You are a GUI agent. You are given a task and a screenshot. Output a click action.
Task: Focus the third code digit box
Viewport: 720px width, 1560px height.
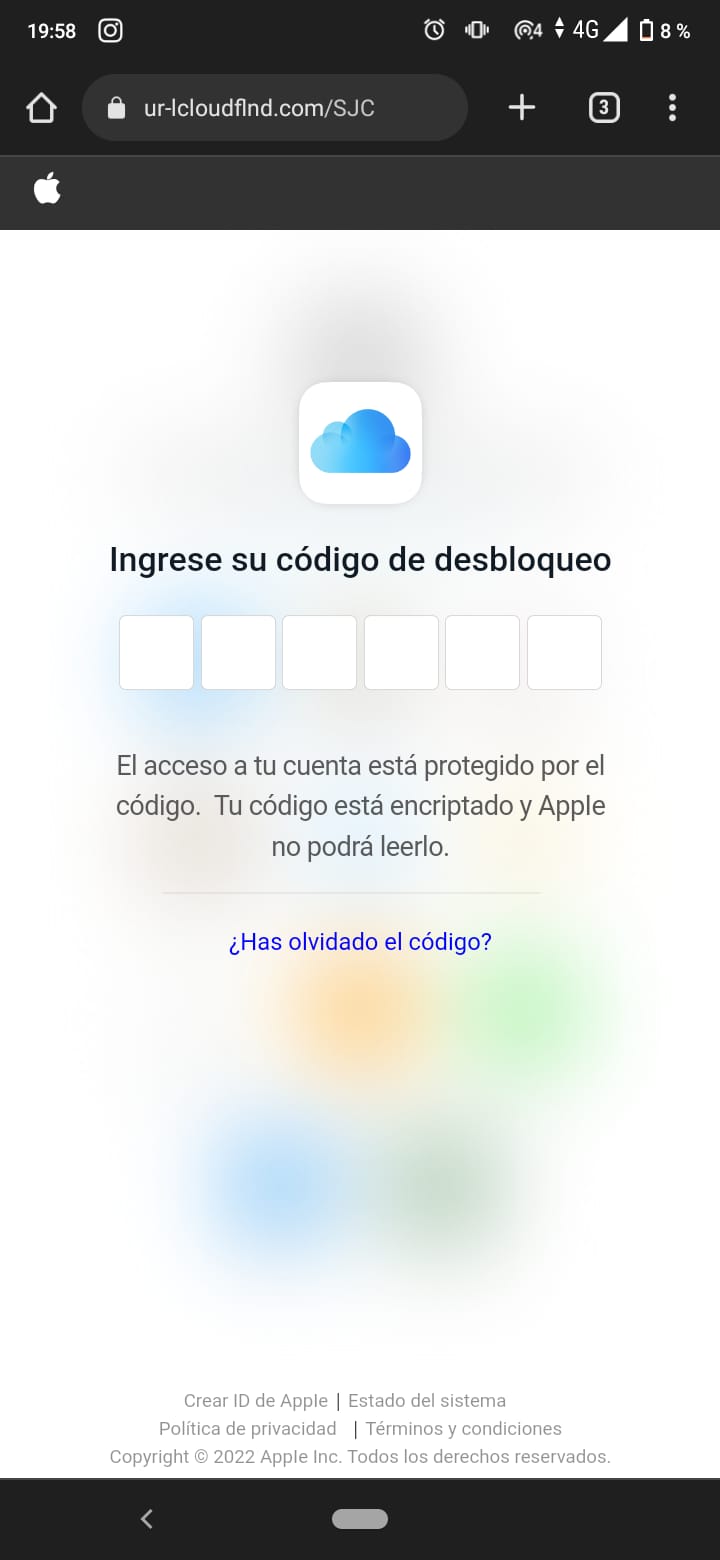pyautogui.click(x=319, y=652)
